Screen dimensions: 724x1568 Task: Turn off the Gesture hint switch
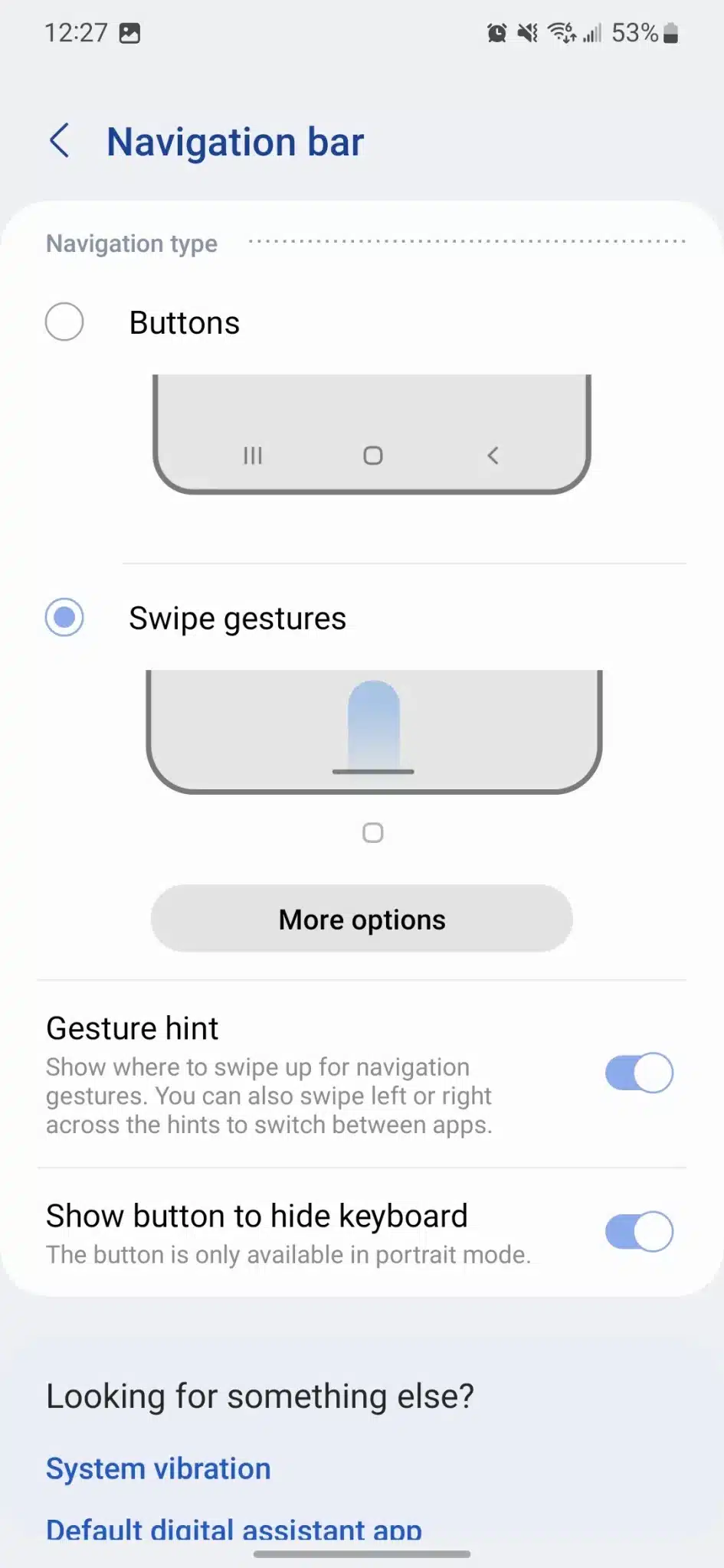(x=638, y=1073)
